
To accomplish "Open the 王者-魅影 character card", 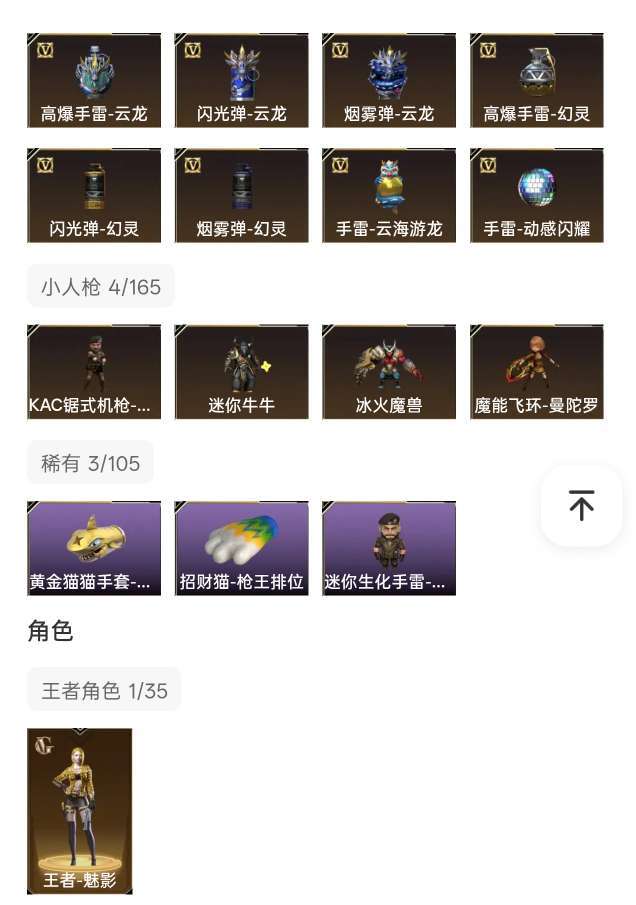I will tap(80, 811).
